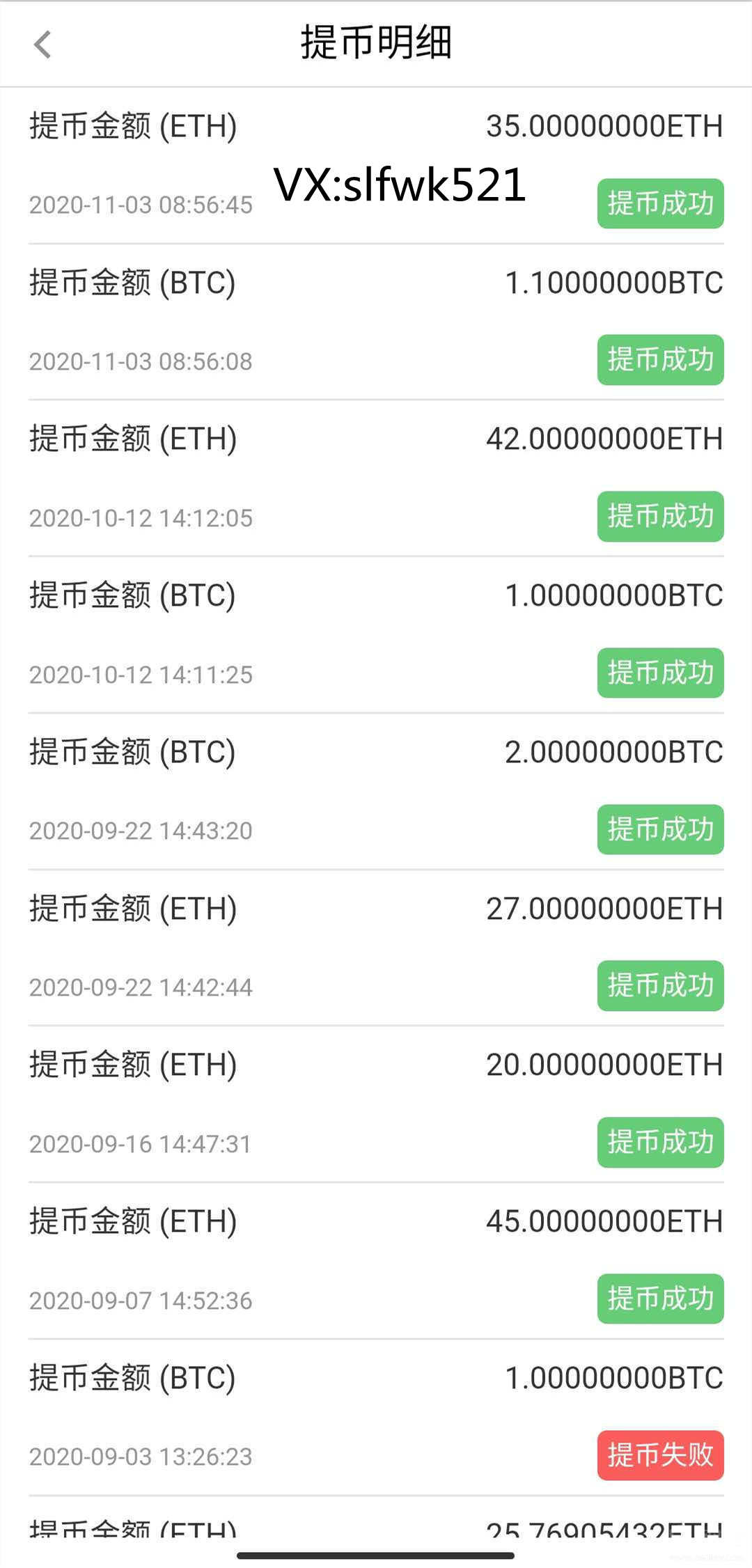
Task: Open the 45.00000000ETH withdrawal record
Action: click(603, 1221)
